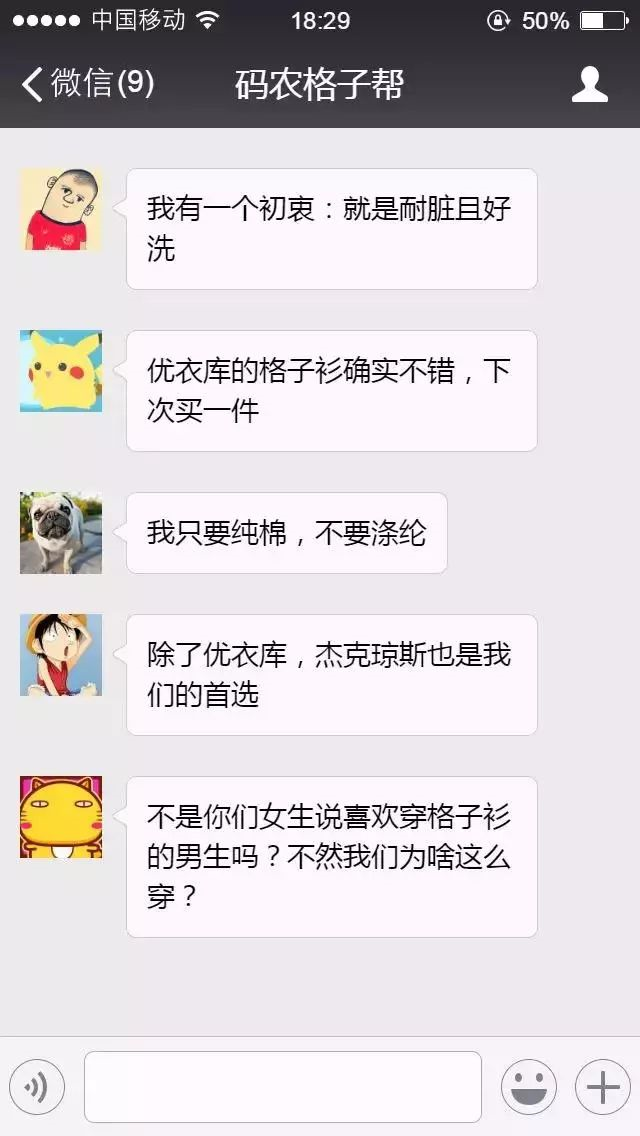This screenshot has width=640, height=1136.
Task: Focus the message text field
Action: point(282,1086)
